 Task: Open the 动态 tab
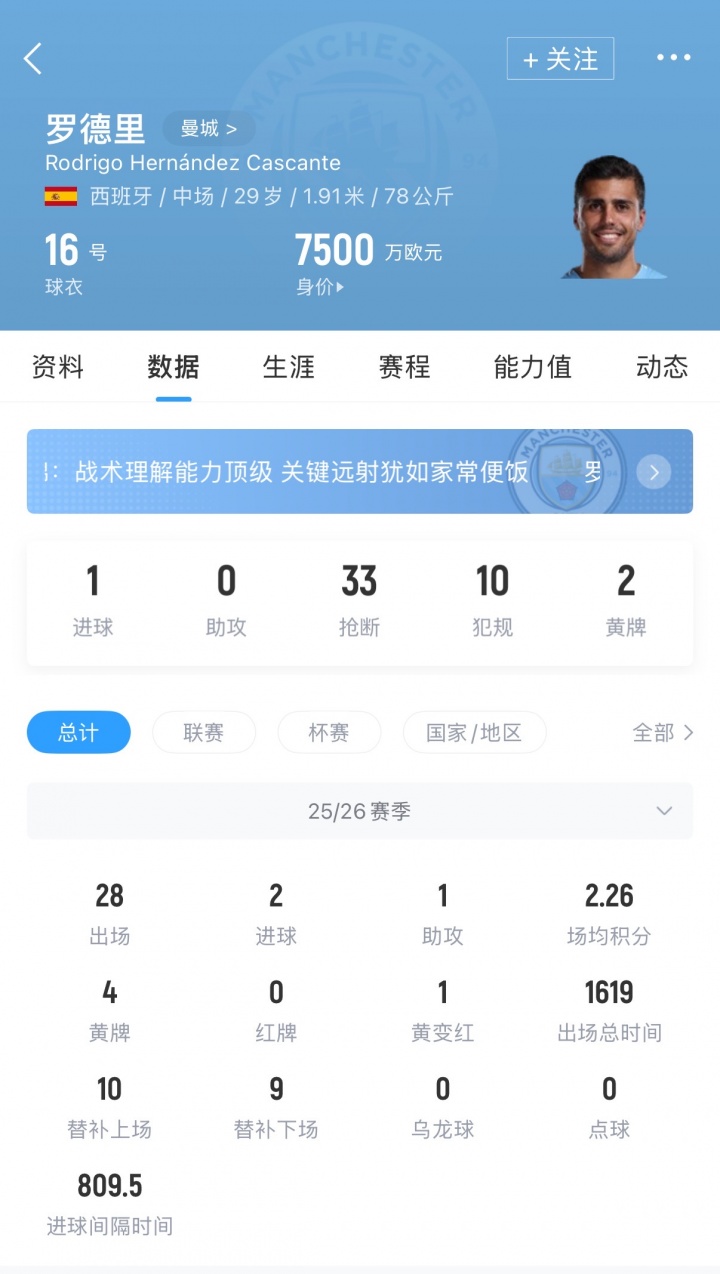click(x=662, y=367)
